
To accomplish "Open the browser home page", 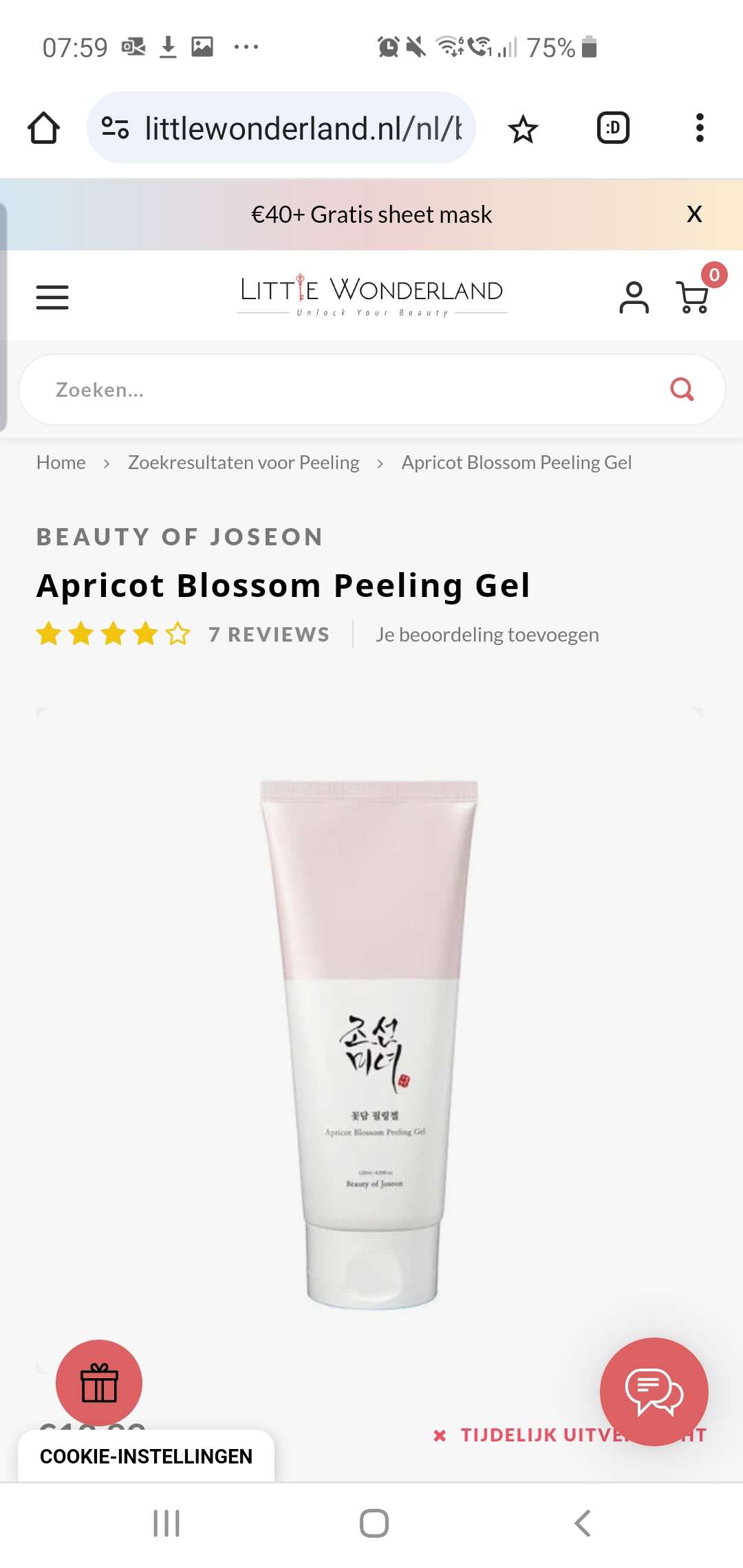I will (43, 128).
